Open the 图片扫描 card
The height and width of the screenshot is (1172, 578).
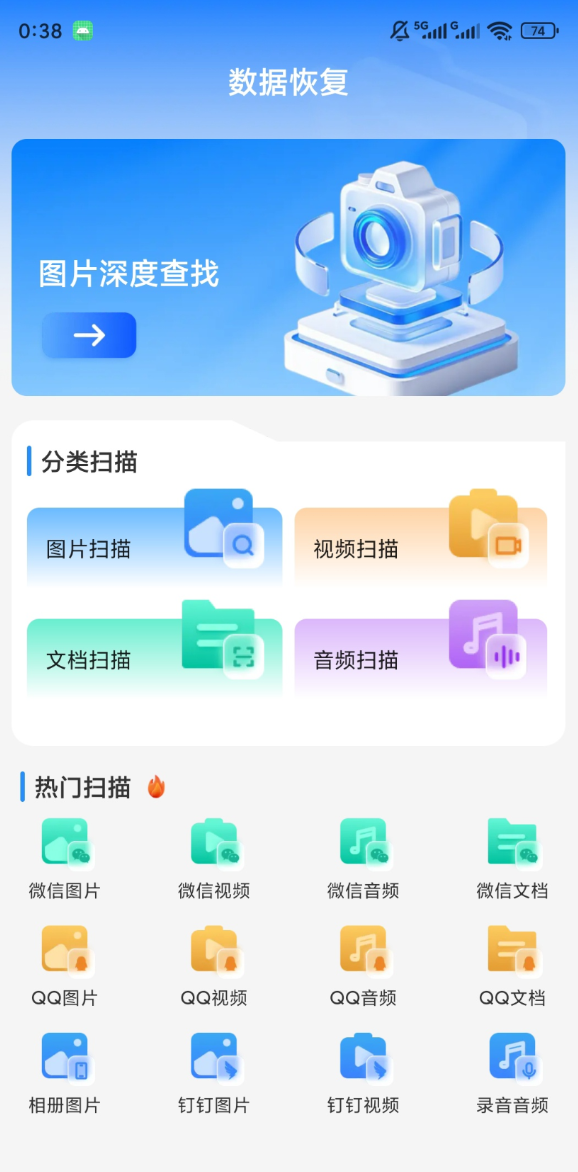[x=155, y=546]
